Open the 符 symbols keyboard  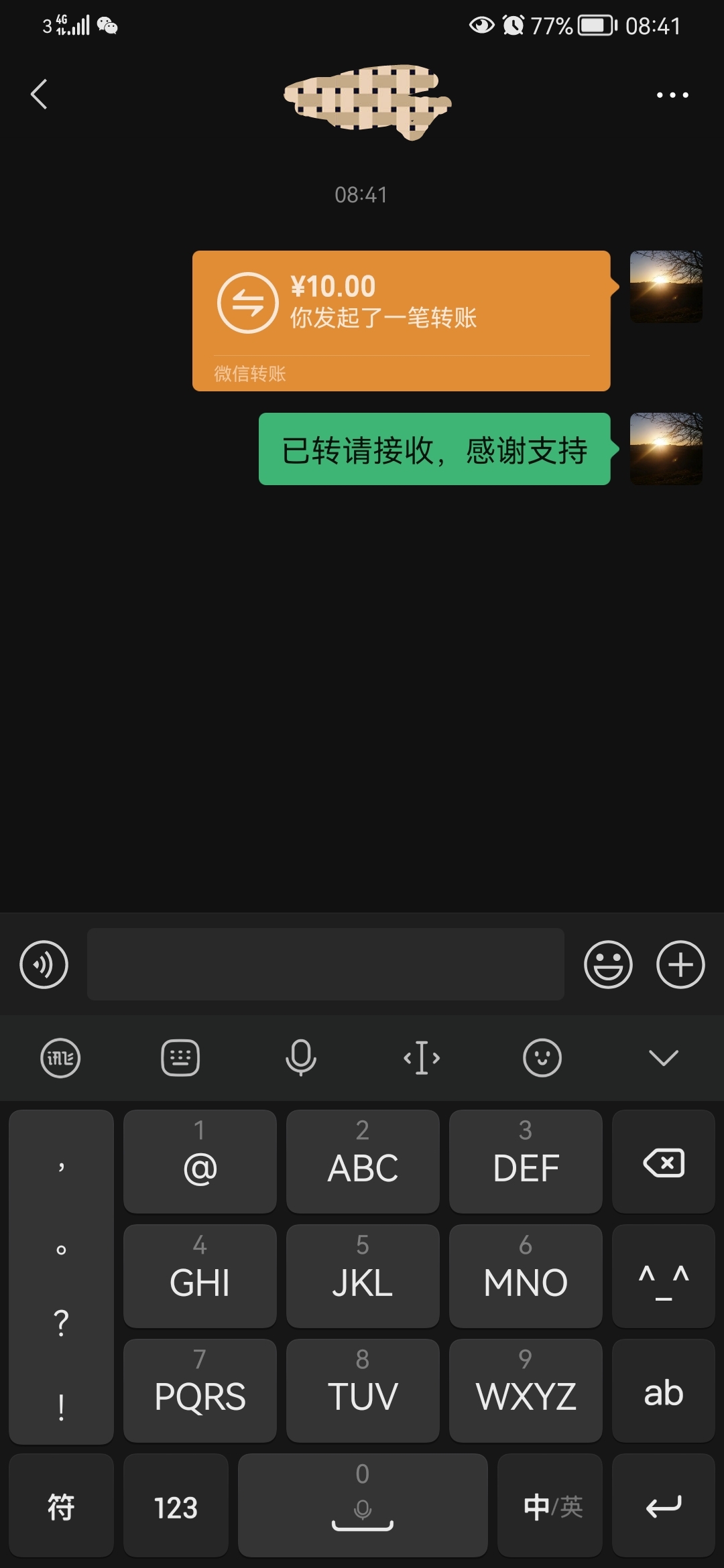(x=61, y=1505)
